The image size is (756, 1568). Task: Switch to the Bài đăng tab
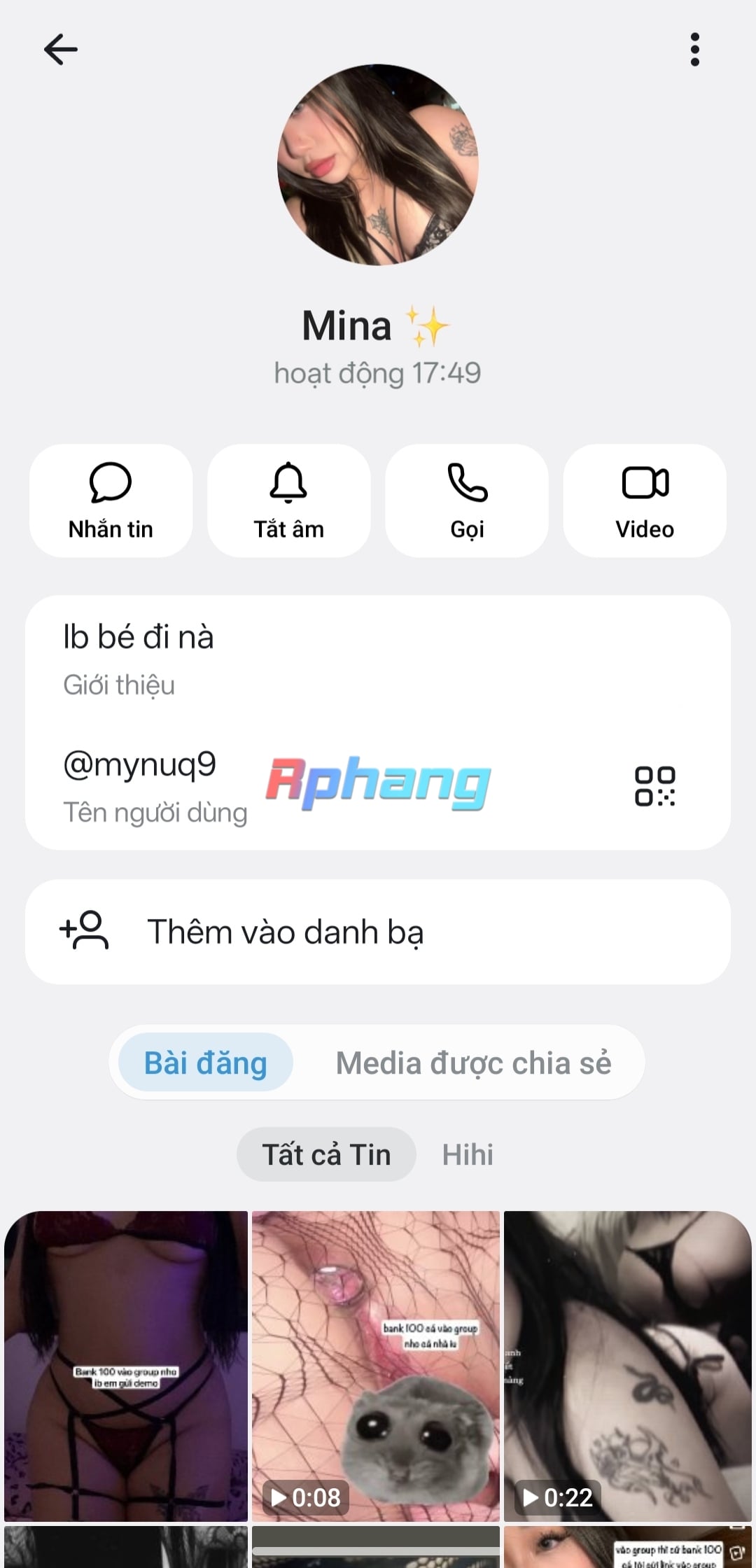point(206,1063)
